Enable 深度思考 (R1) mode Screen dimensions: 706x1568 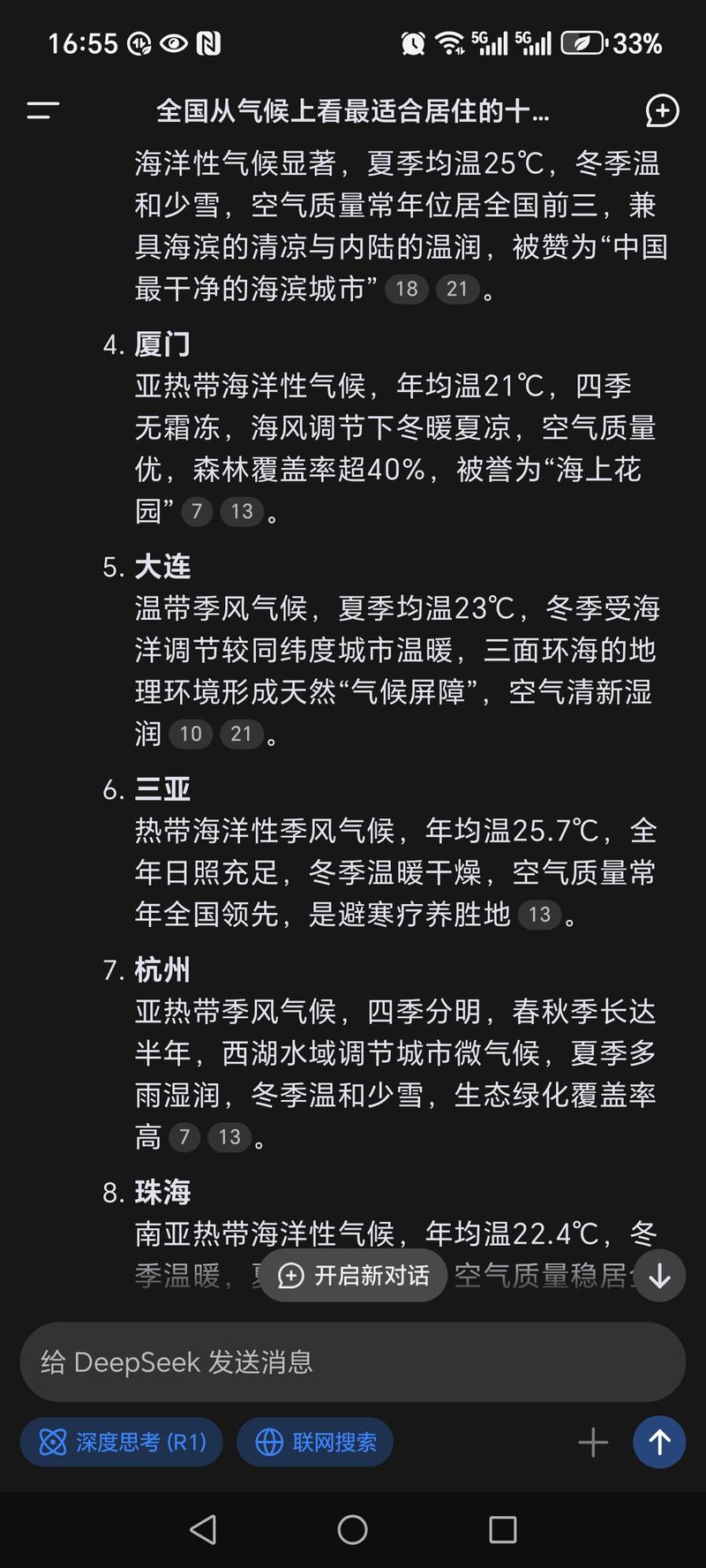tap(121, 1442)
